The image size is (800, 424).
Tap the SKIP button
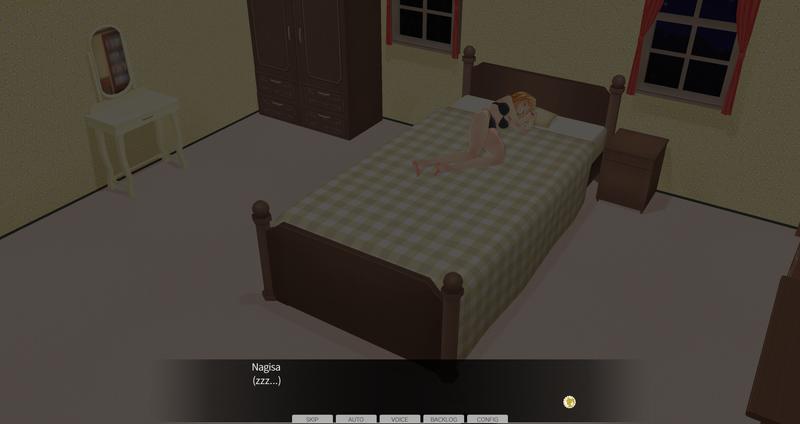(x=312, y=419)
